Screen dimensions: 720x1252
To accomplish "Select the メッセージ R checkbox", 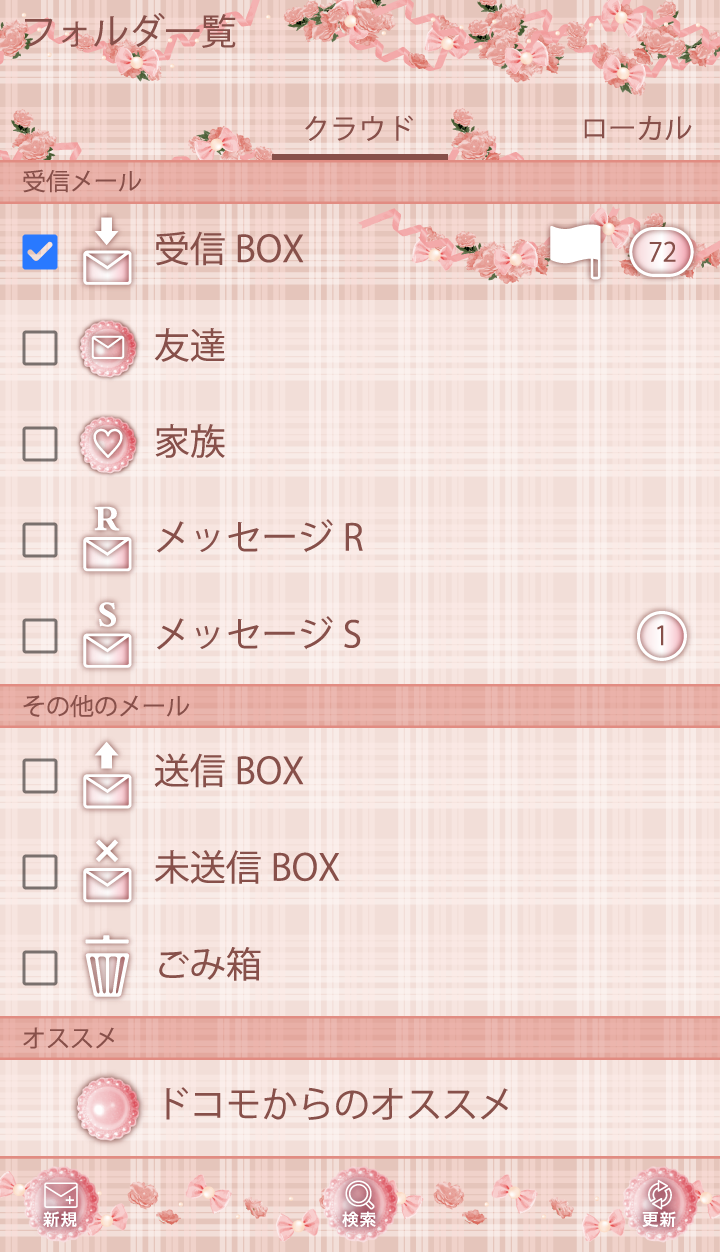I will [40, 540].
